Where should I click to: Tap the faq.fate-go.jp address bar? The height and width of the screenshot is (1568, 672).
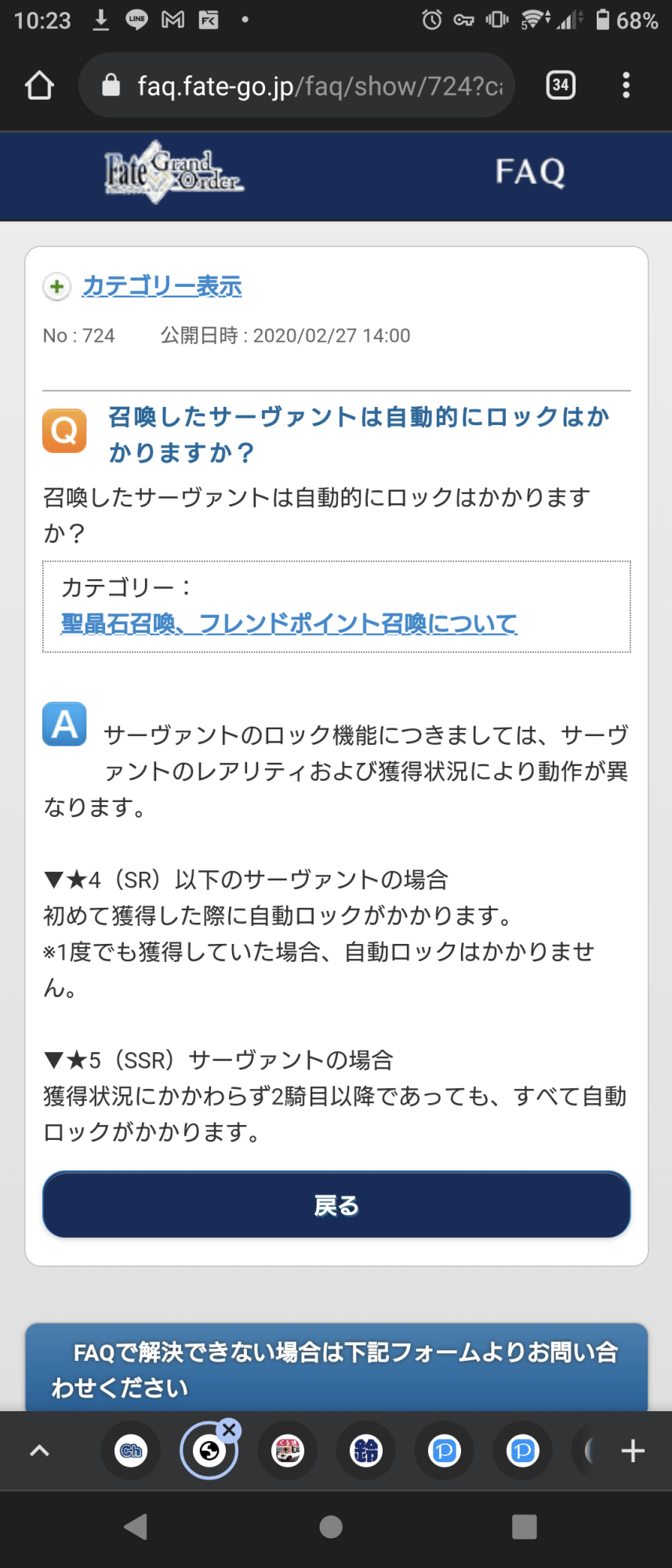tap(296, 85)
